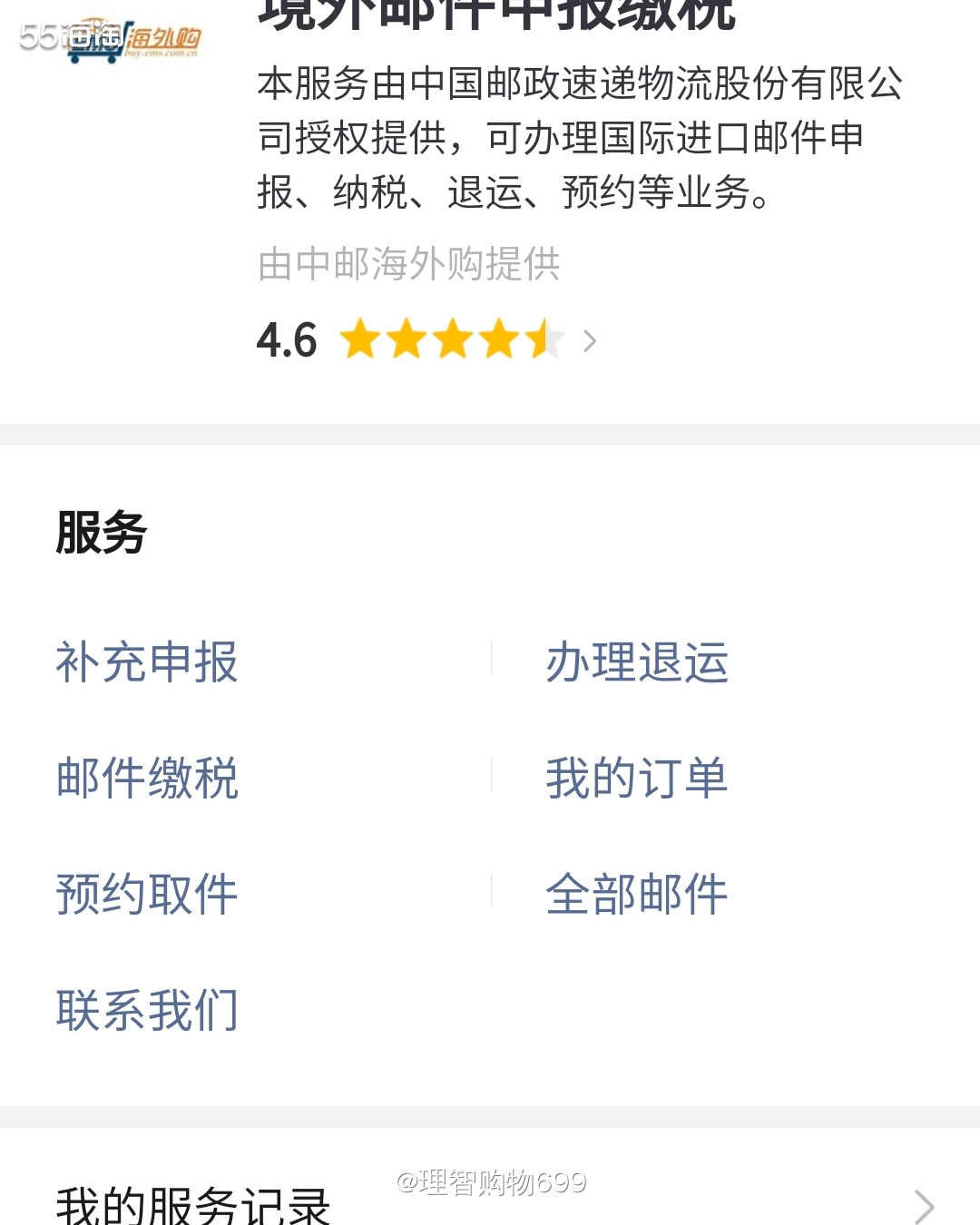Tap the second rating star
This screenshot has height=1225, width=980.
point(407,340)
